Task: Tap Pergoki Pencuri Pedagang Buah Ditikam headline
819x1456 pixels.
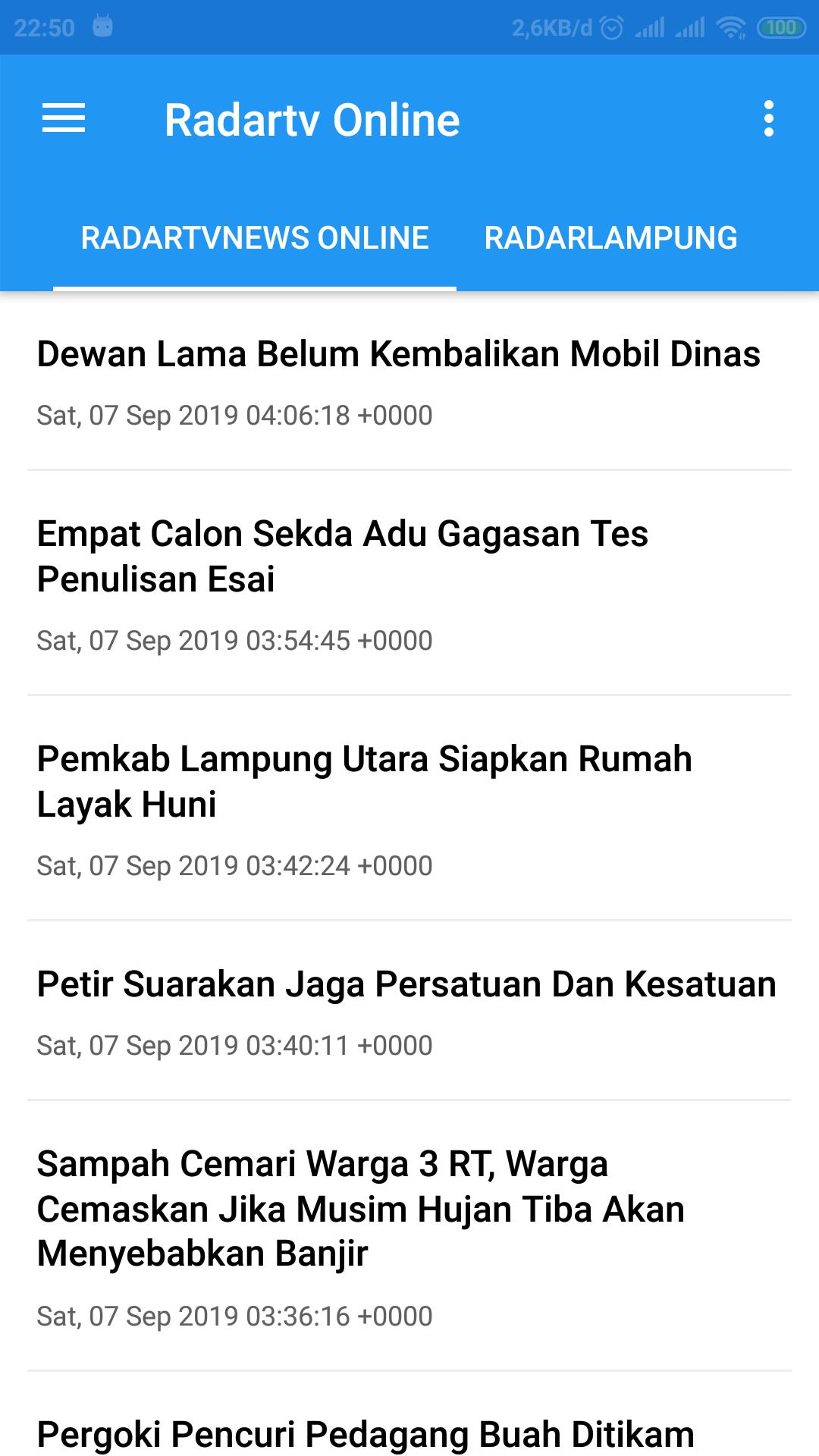Action: pyautogui.click(x=366, y=1433)
